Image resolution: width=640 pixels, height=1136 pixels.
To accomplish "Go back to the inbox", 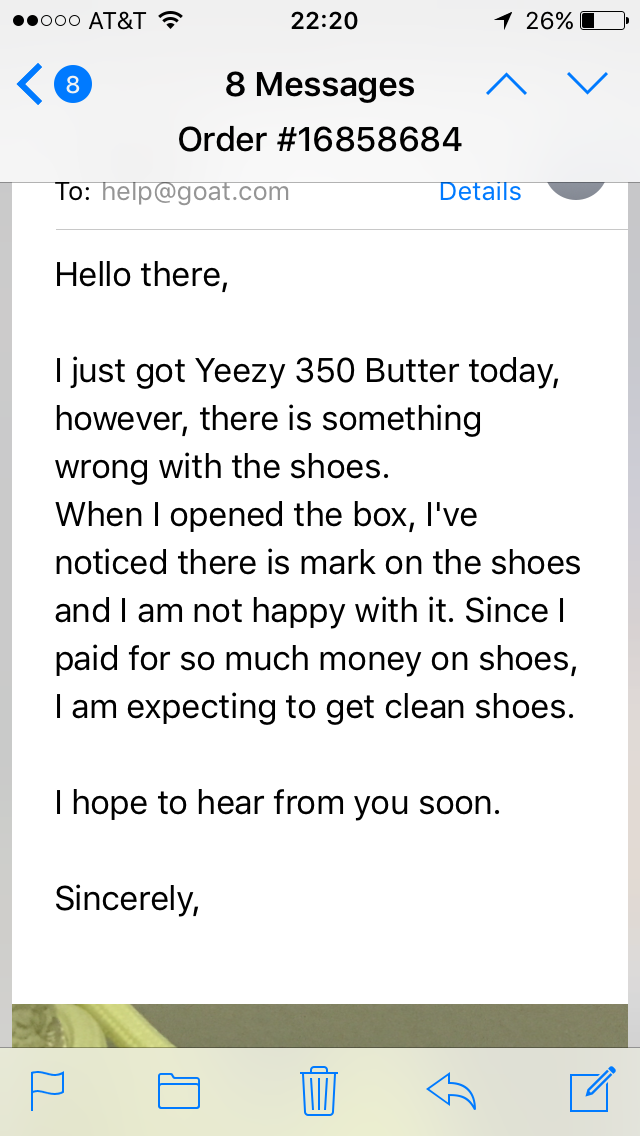I will (54, 85).
